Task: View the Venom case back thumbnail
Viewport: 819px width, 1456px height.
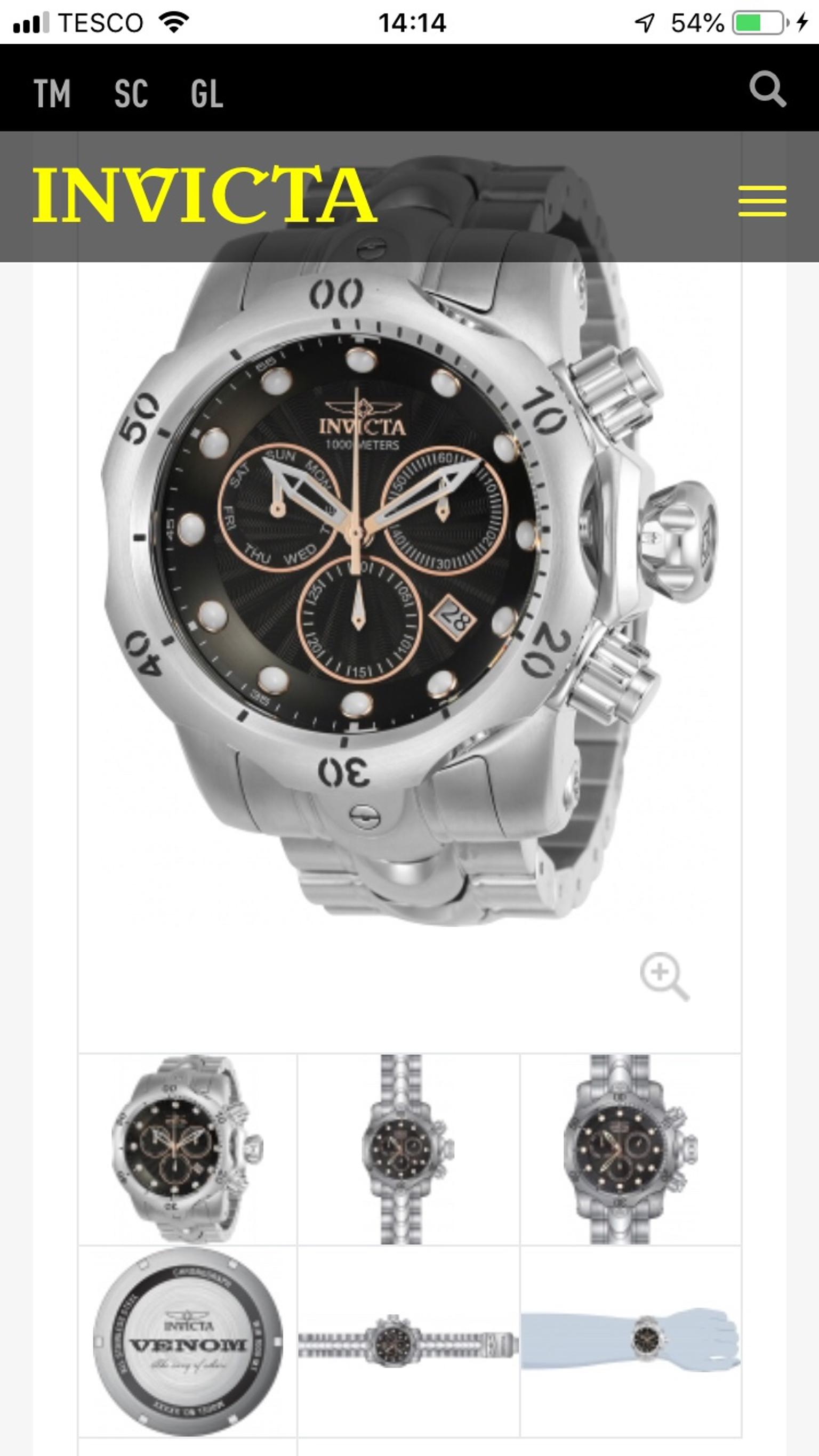Action: (187, 1341)
